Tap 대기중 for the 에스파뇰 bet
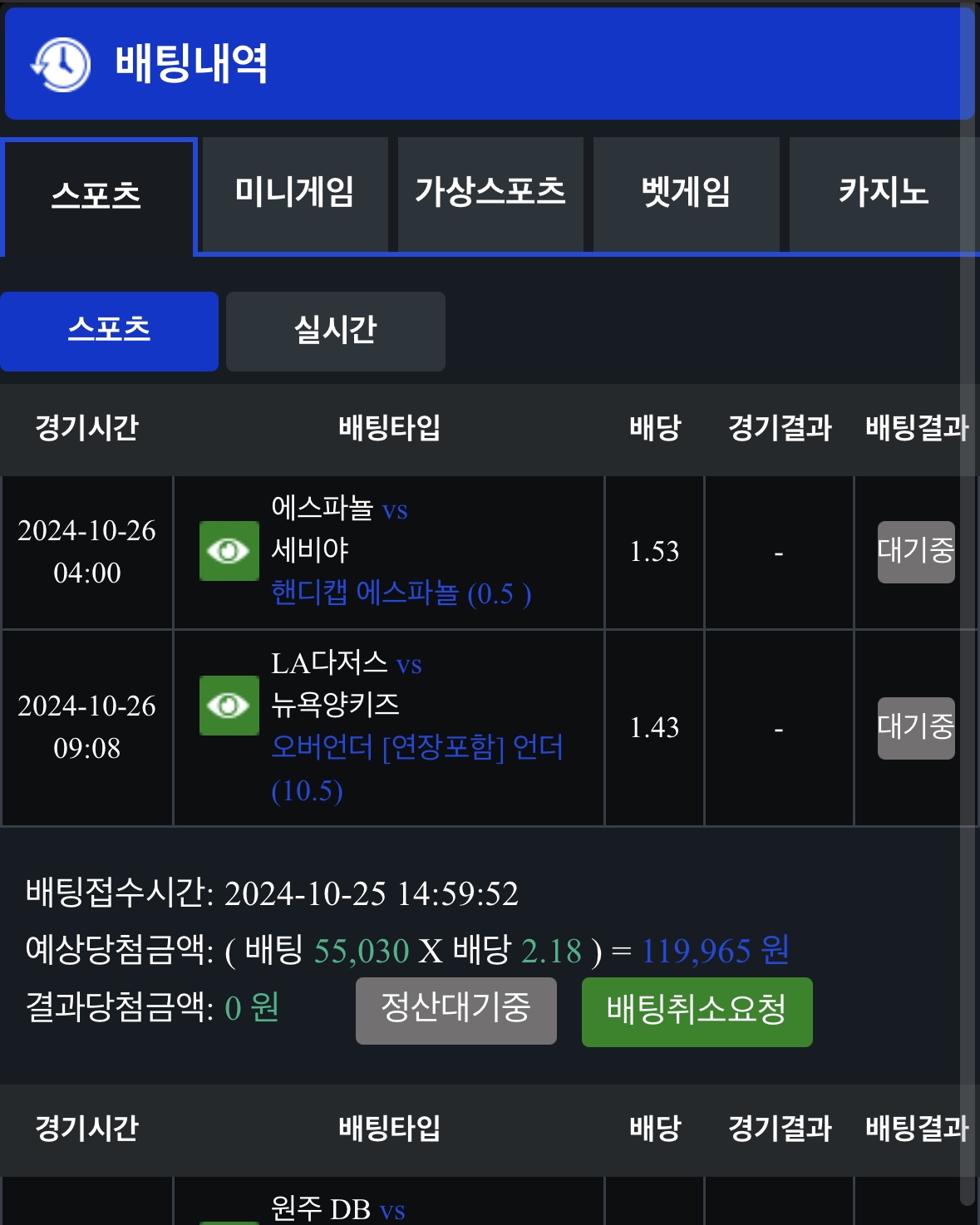980x1225 pixels. (x=915, y=552)
